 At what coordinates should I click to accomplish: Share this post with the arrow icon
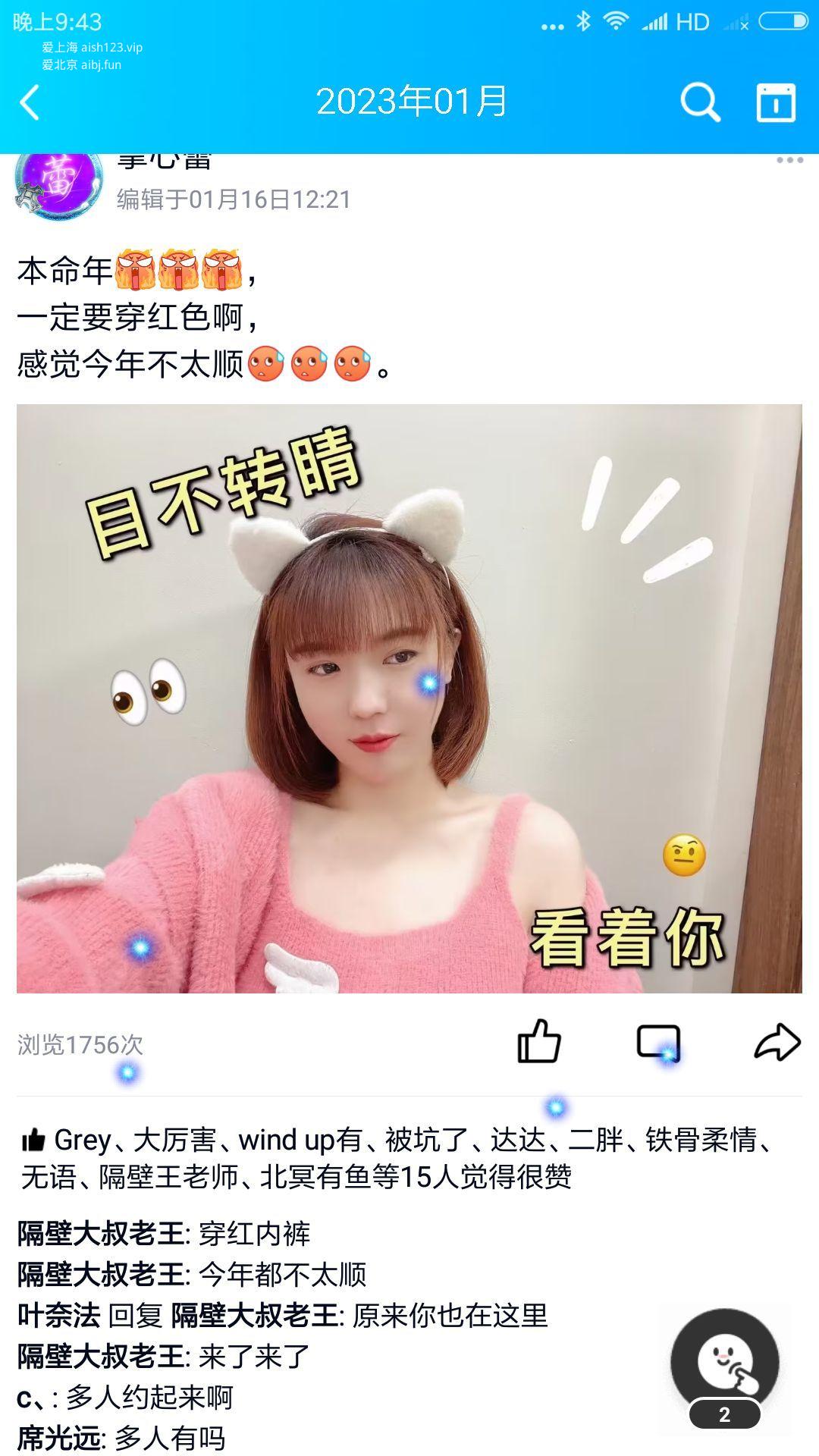pyautogui.click(x=777, y=1042)
